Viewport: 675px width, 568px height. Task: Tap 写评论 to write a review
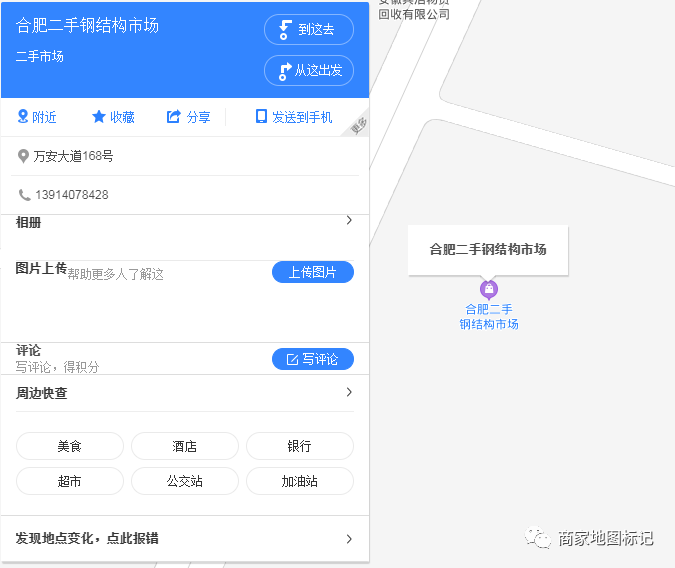pyautogui.click(x=312, y=359)
